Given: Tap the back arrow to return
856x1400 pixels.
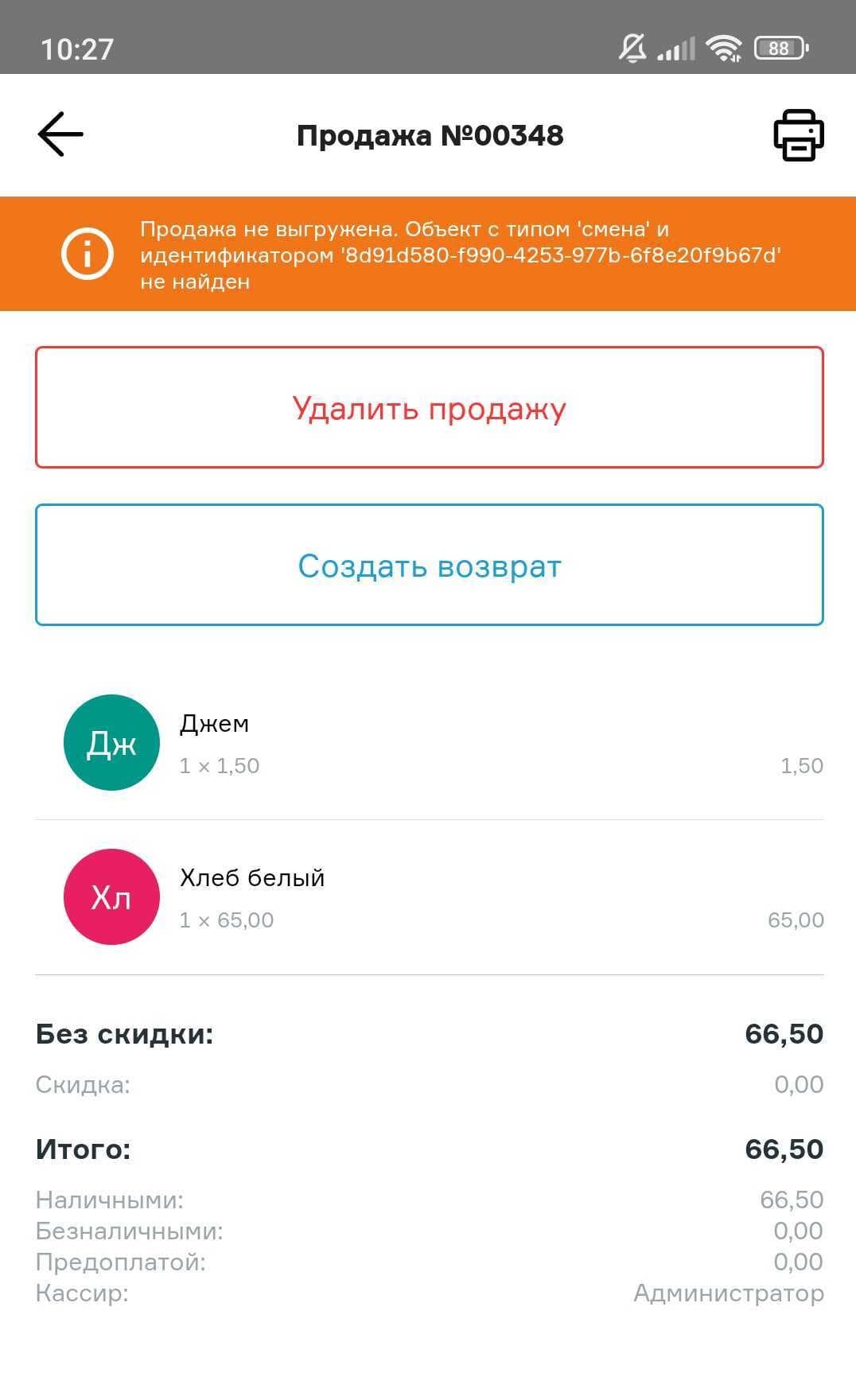Looking at the screenshot, I should coord(60,134).
